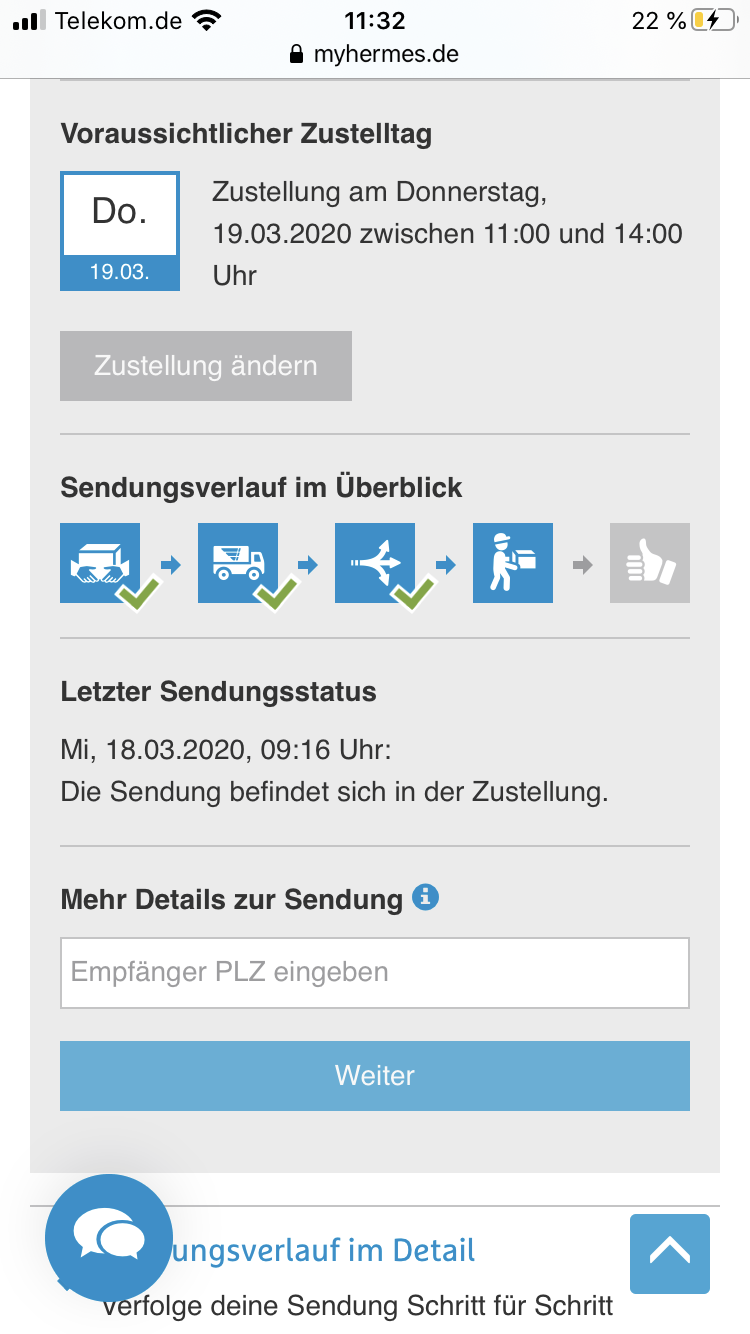Tap the Weiter button
Image resolution: width=750 pixels, height=1334 pixels.
click(x=375, y=1076)
